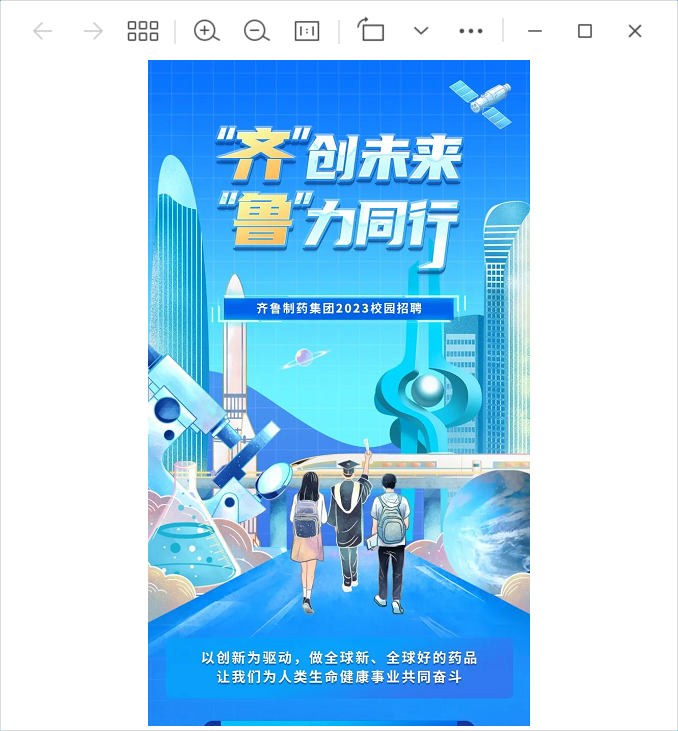The width and height of the screenshot is (678, 731).
Task: Show image at 1:1 actual size
Action: [x=307, y=31]
